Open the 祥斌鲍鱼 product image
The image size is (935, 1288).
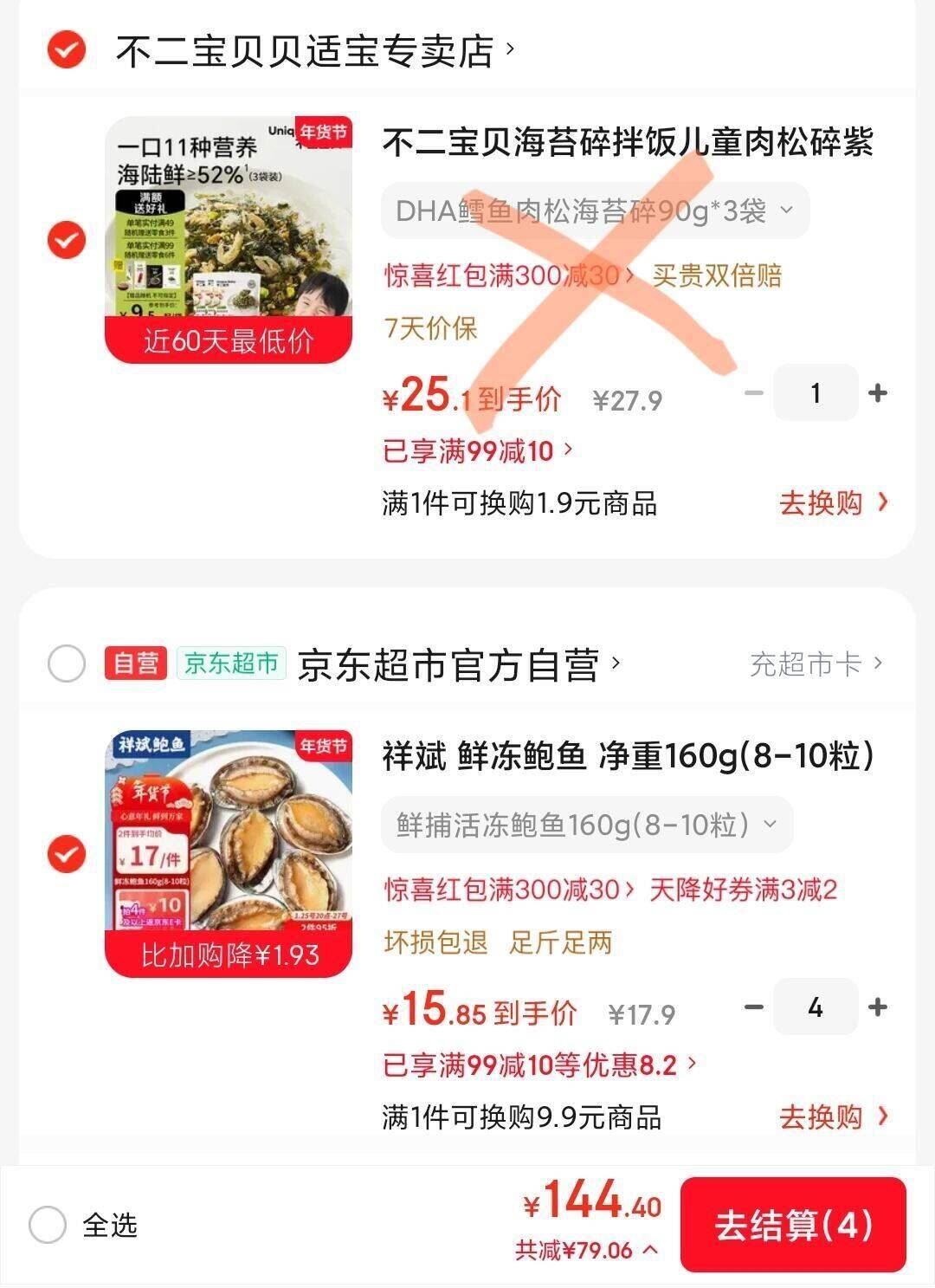(229, 854)
